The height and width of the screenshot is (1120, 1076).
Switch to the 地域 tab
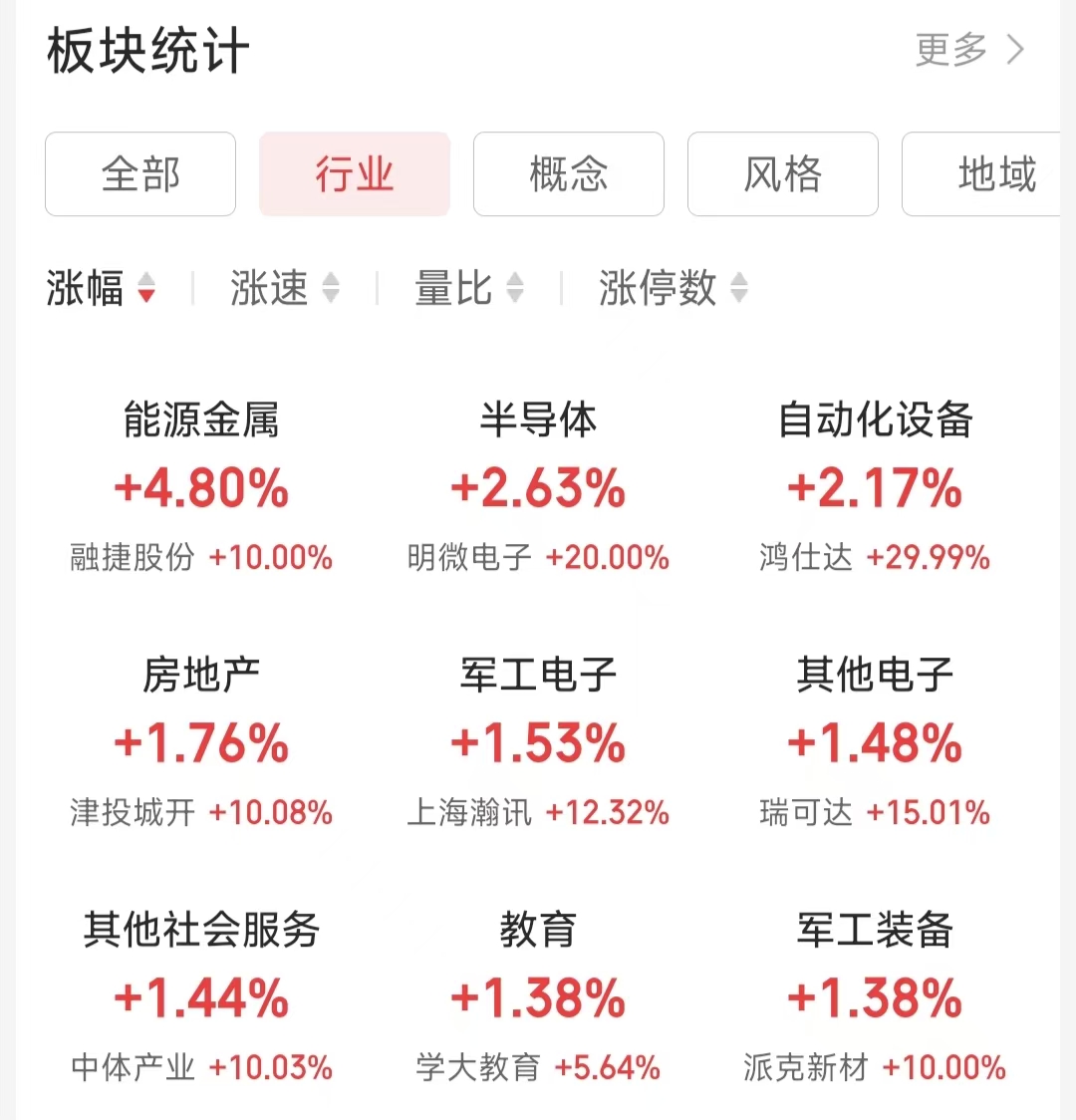(x=986, y=174)
